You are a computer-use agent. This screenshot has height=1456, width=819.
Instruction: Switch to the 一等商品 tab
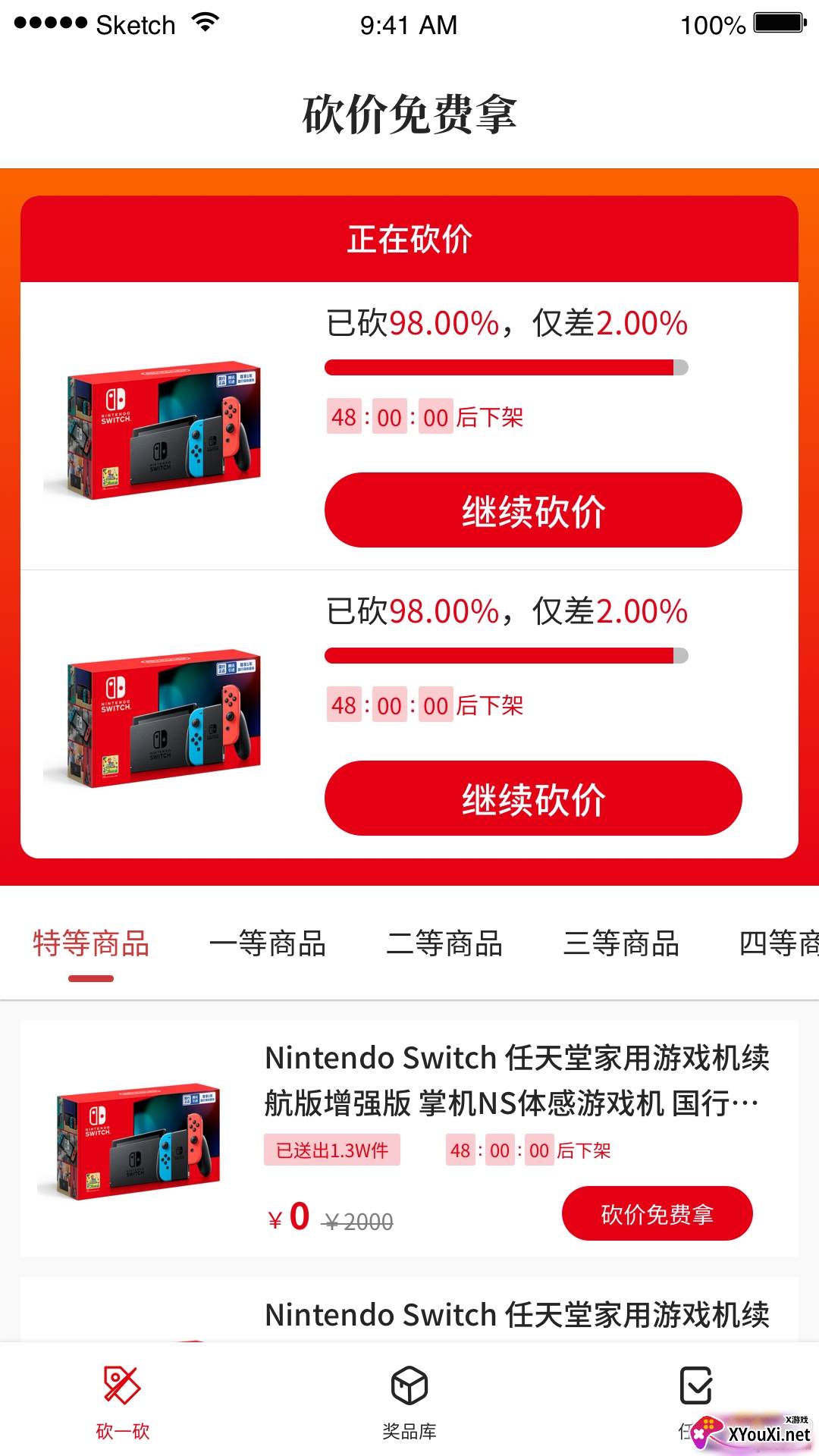pyautogui.click(x=268, y=944)
